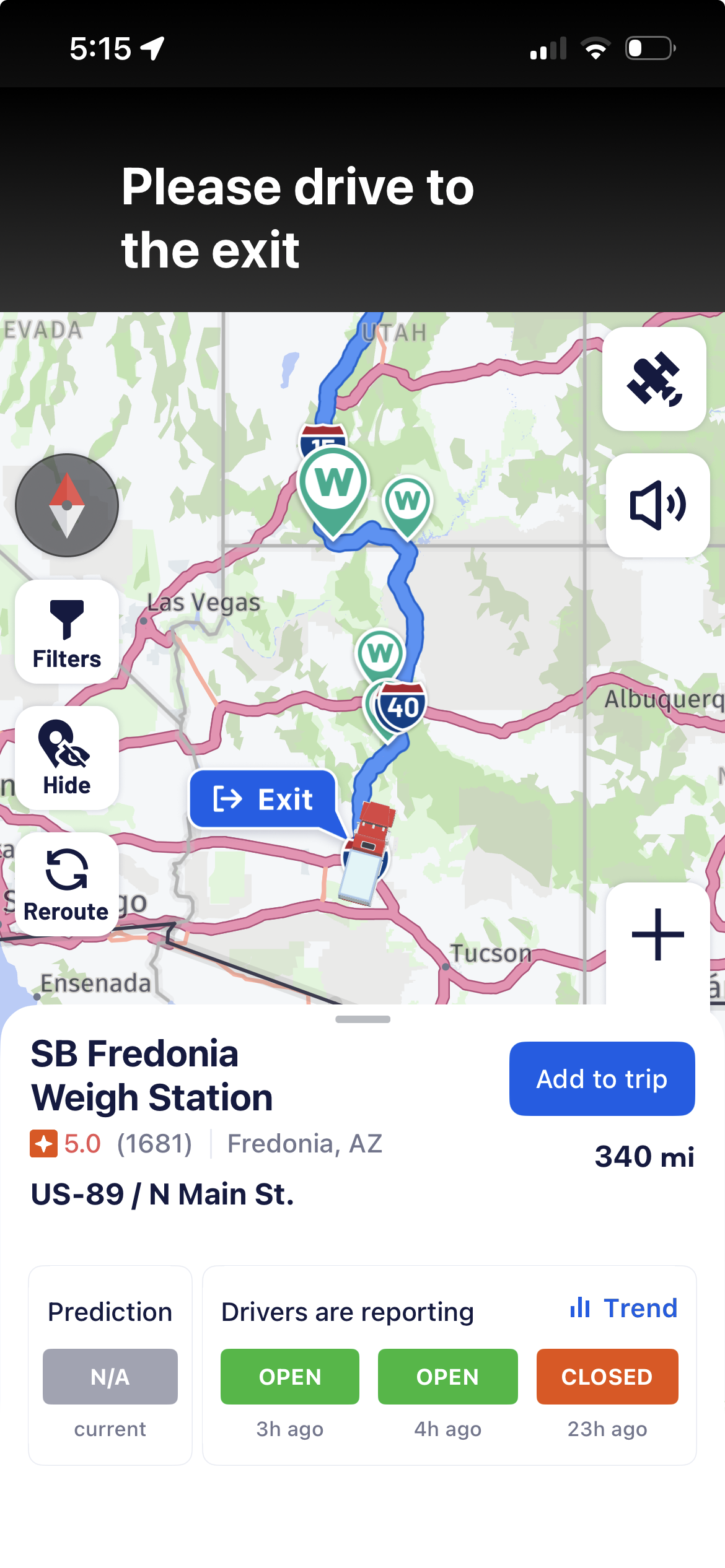View the Trend of driver reports
Viewport: 725px width, 1568px height.
(x=623, y=1308)
